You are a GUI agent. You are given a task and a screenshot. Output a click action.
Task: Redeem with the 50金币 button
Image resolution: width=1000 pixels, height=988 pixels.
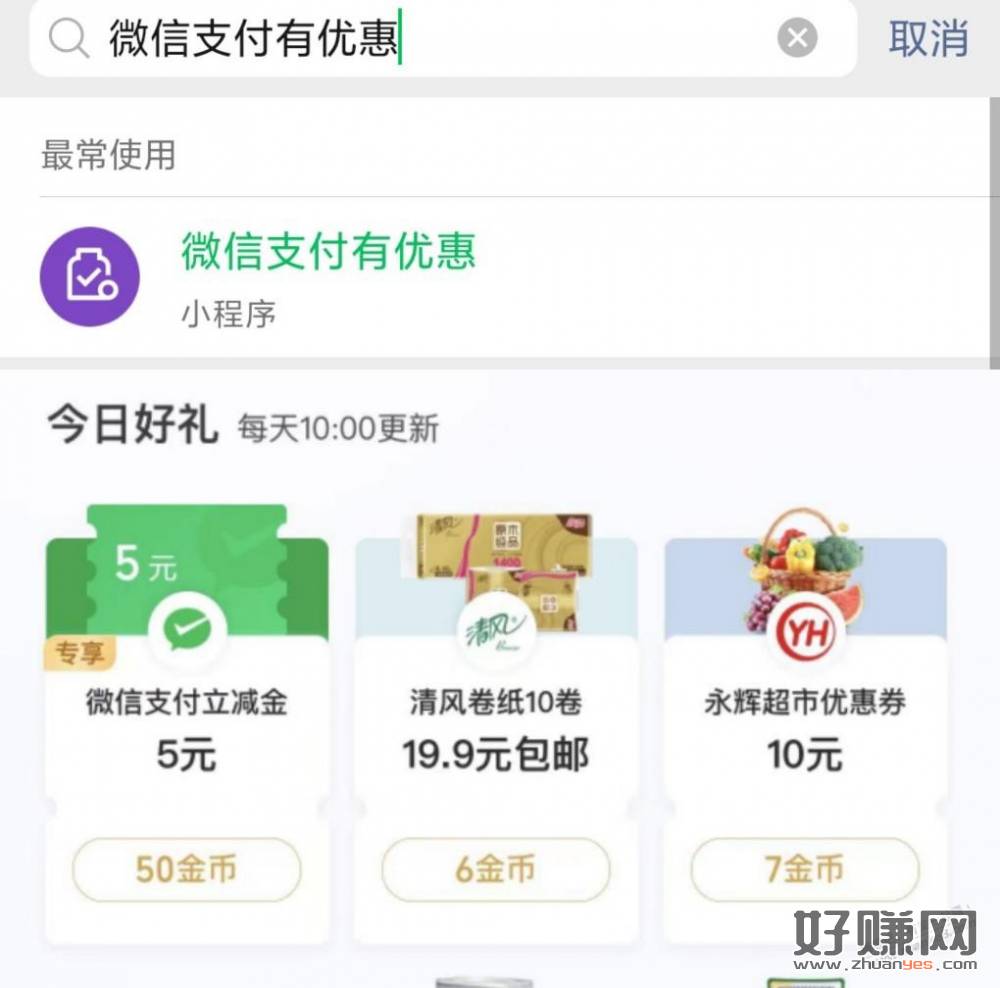187,869
